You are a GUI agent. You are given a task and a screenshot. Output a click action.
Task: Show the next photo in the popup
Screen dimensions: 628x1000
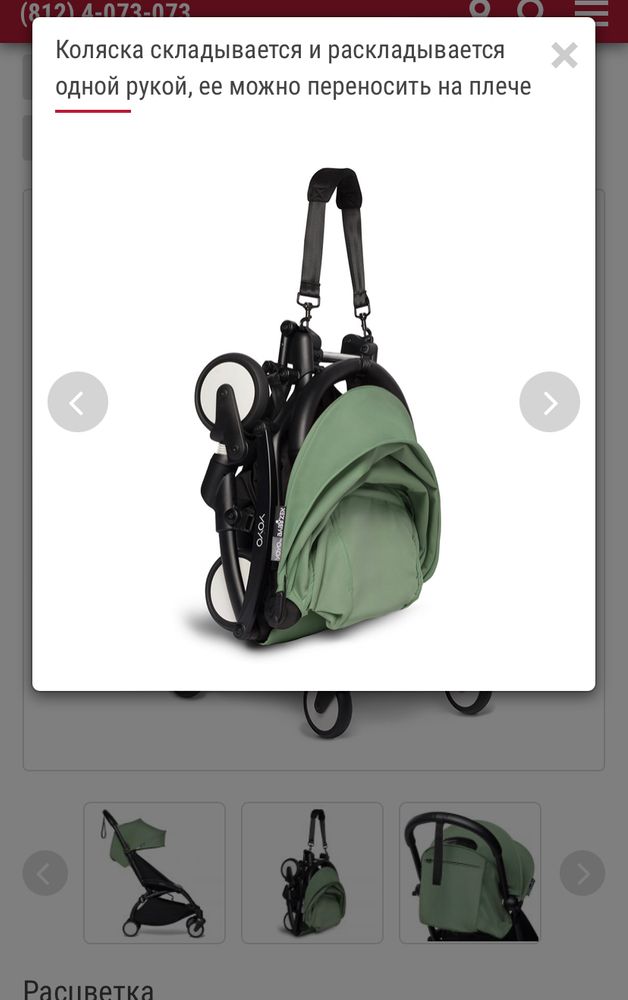tap(549, 402)
